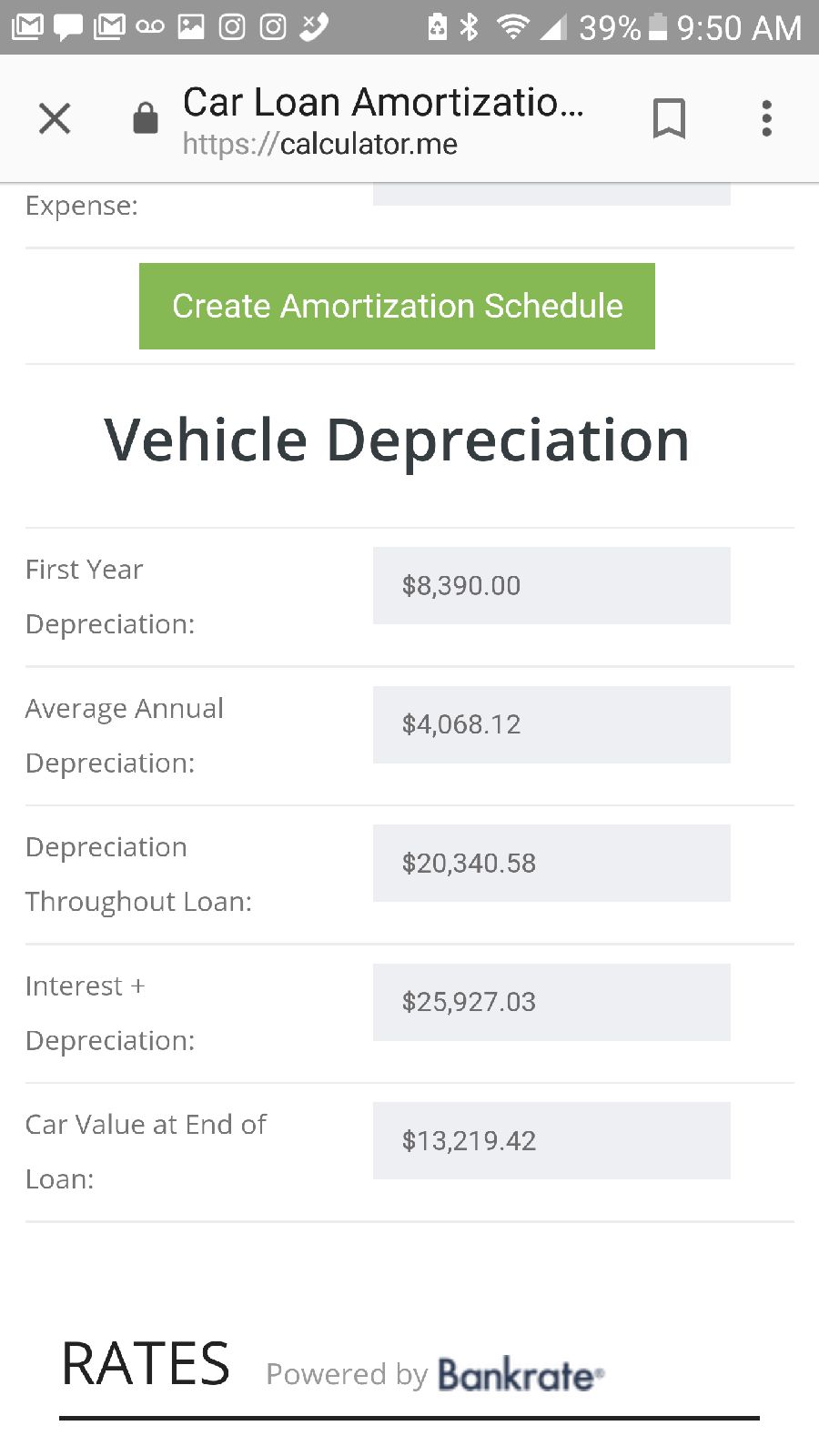Check the voicemail notification icon

click(x=151, y=25)
